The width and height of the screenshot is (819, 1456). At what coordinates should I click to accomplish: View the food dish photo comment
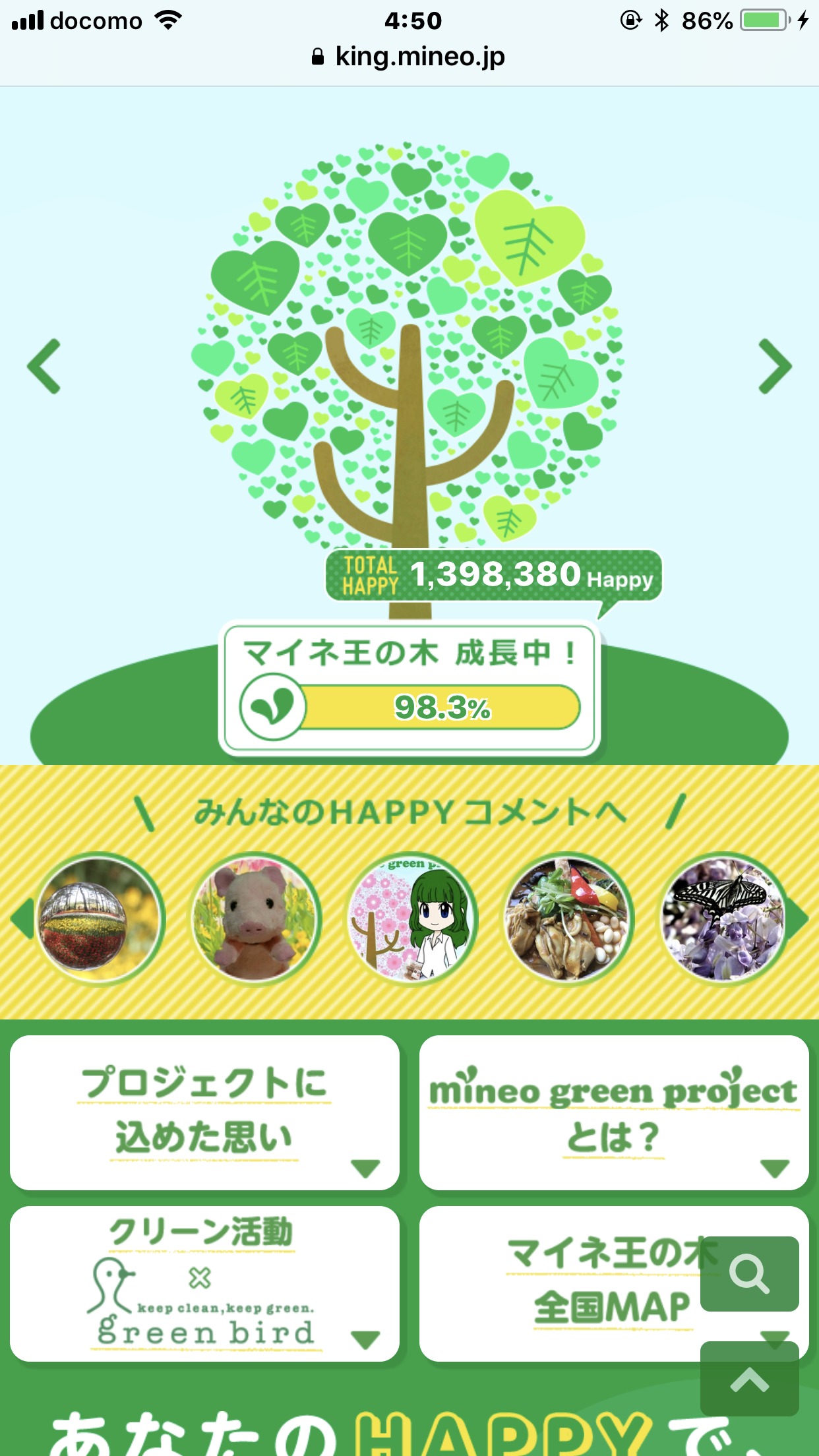pos(568,919)
